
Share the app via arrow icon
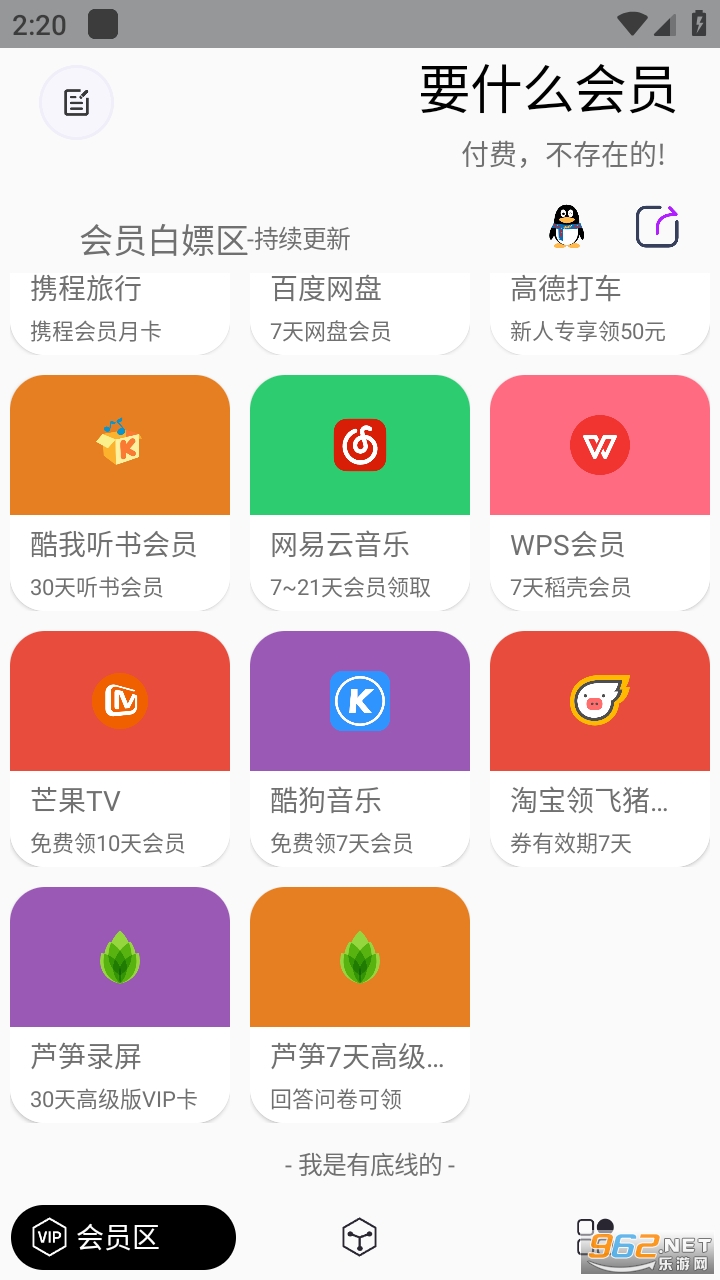(658, 226)
